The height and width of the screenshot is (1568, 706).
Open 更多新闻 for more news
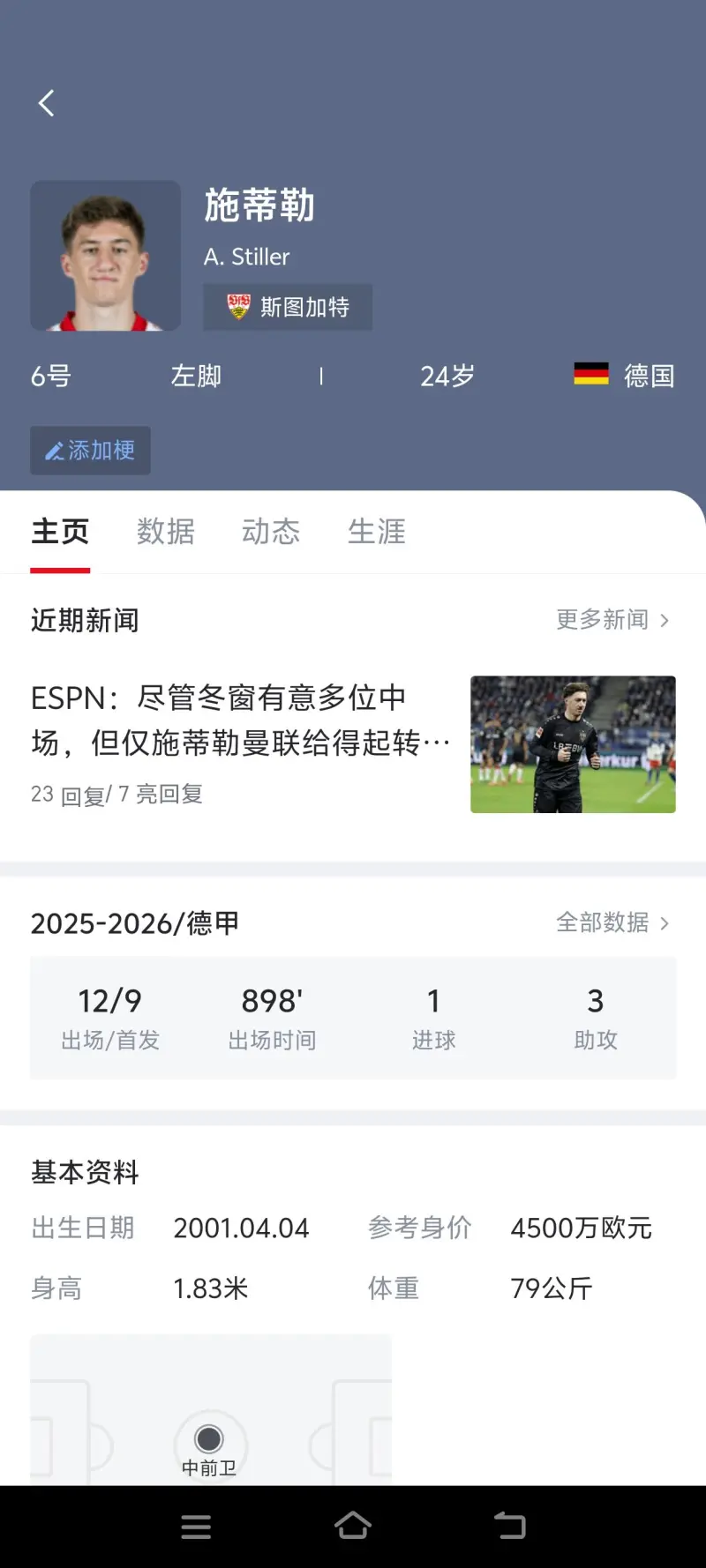pos(612,620)
